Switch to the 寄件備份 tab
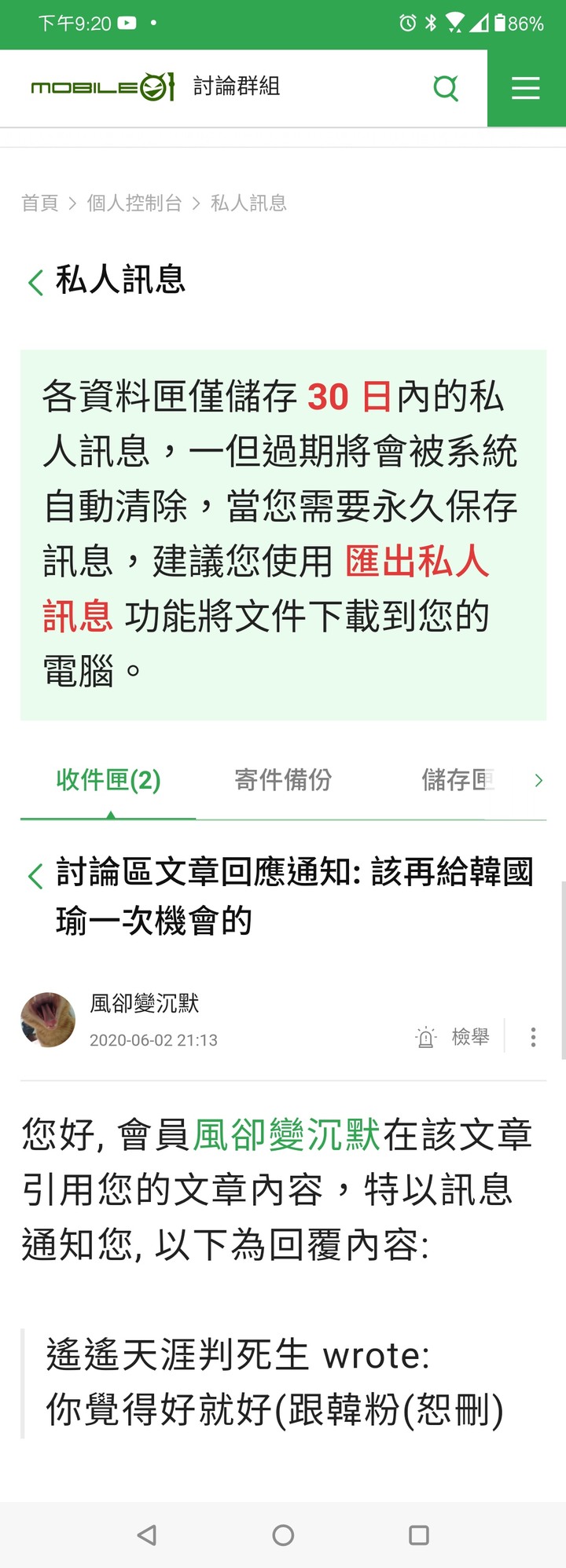Image resolution: width=566 pixels, height=1568 pixels. pyautogui.click(x=283, y=780)
